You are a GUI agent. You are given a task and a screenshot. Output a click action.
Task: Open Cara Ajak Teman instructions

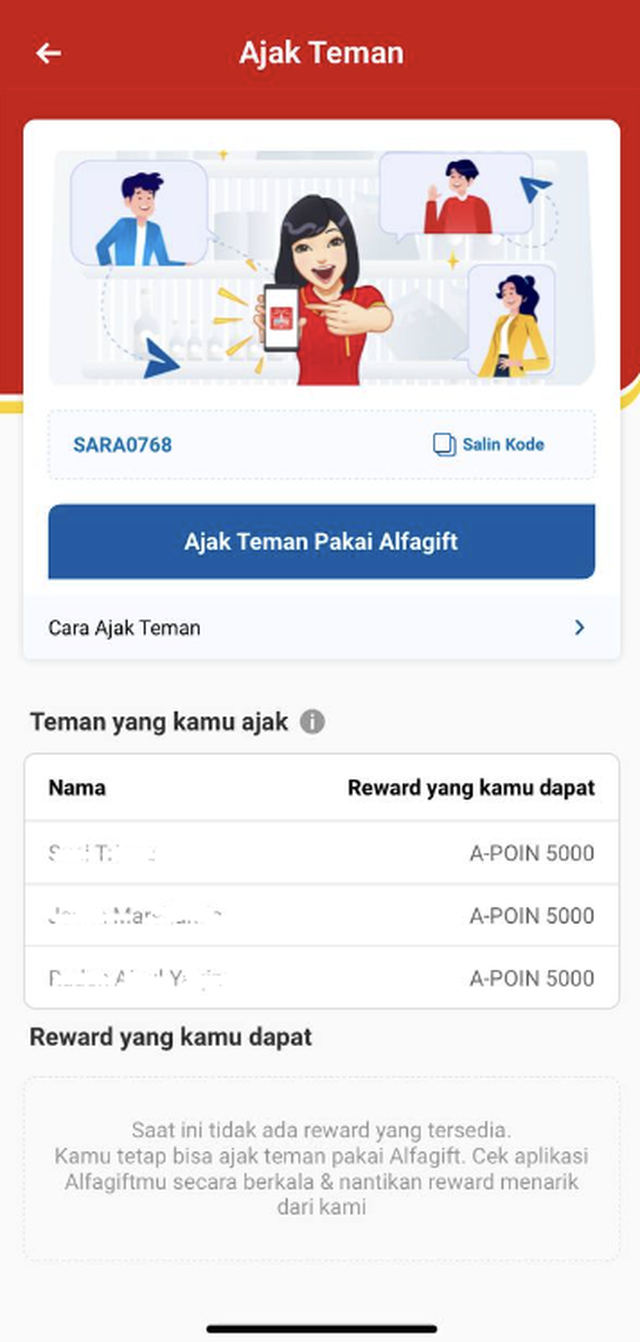point(320,628)
